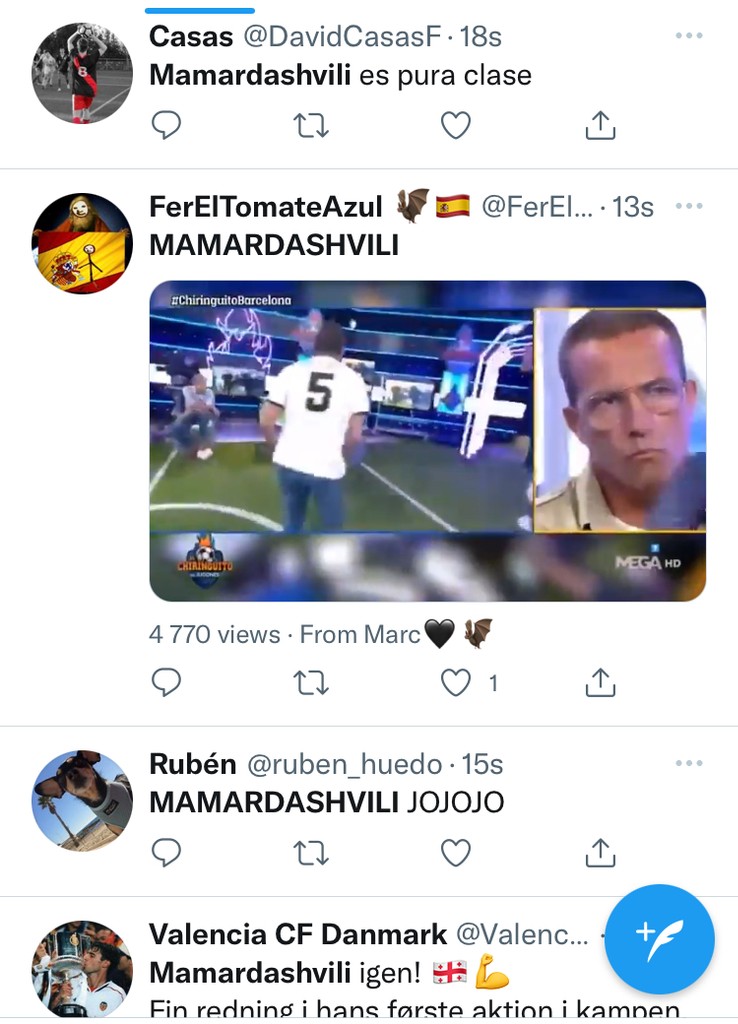Reply to FerElTomateAzul's tweet
The width and height of the screenshot is (738, 1024).
(166, 683)
